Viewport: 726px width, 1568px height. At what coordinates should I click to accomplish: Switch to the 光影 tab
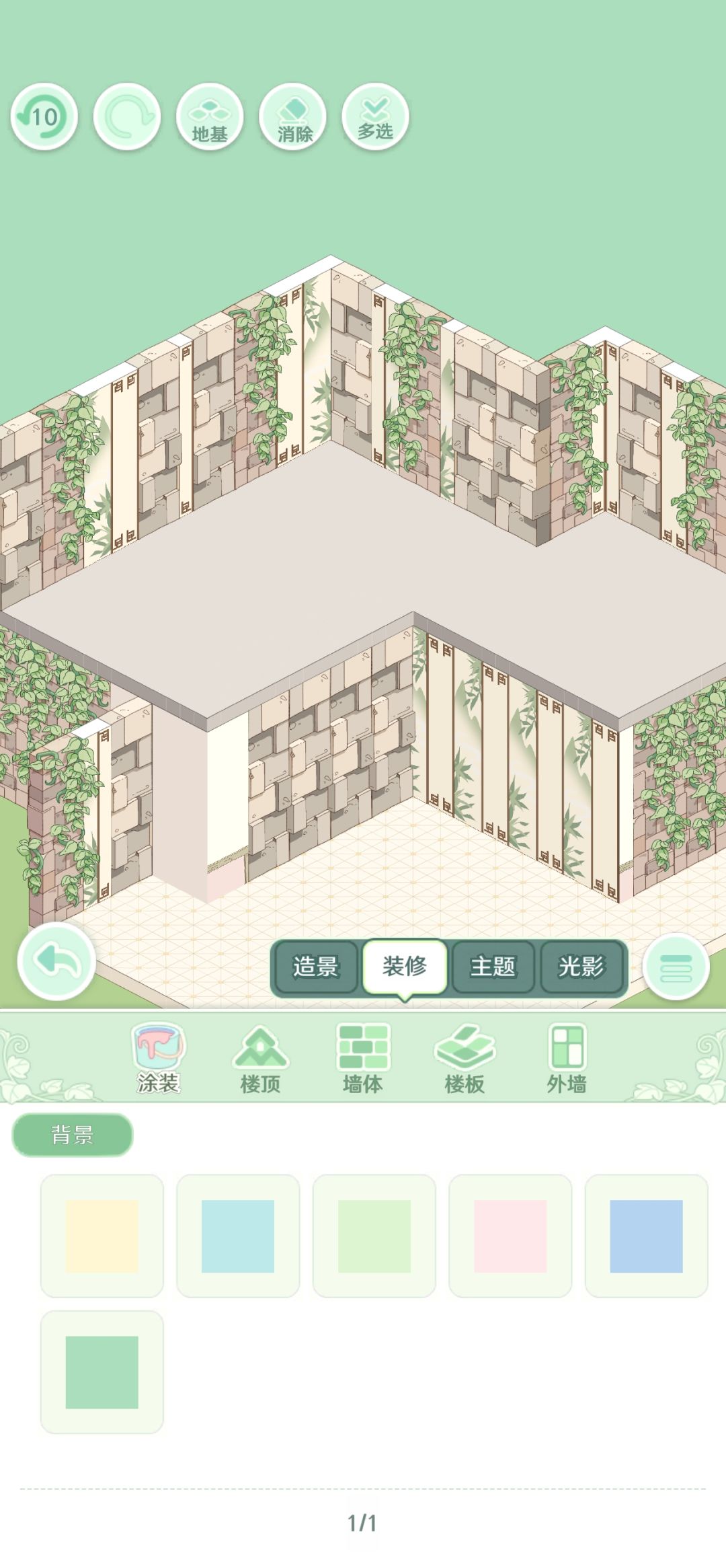point(582,967)
